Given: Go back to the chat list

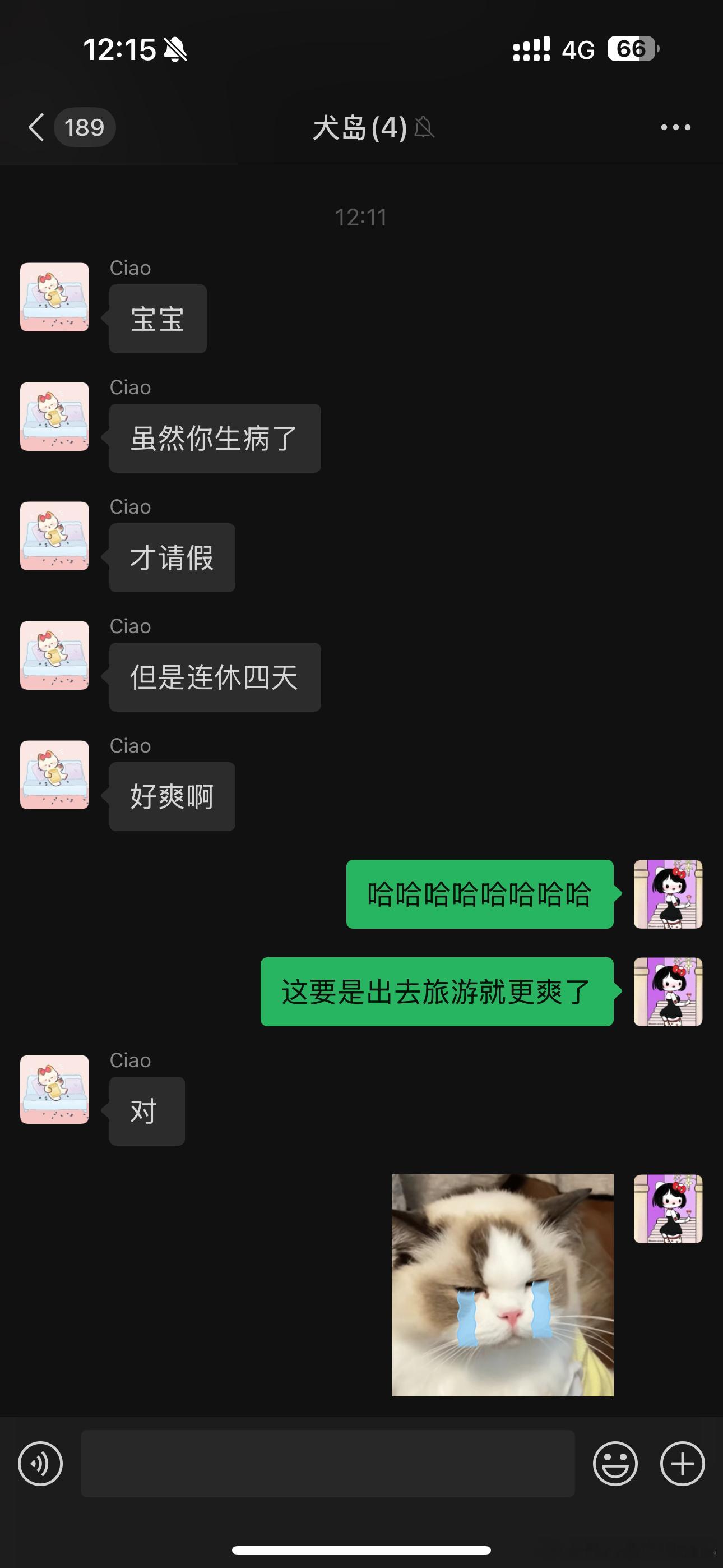Looking at the screenshot, I should point(38,127).
